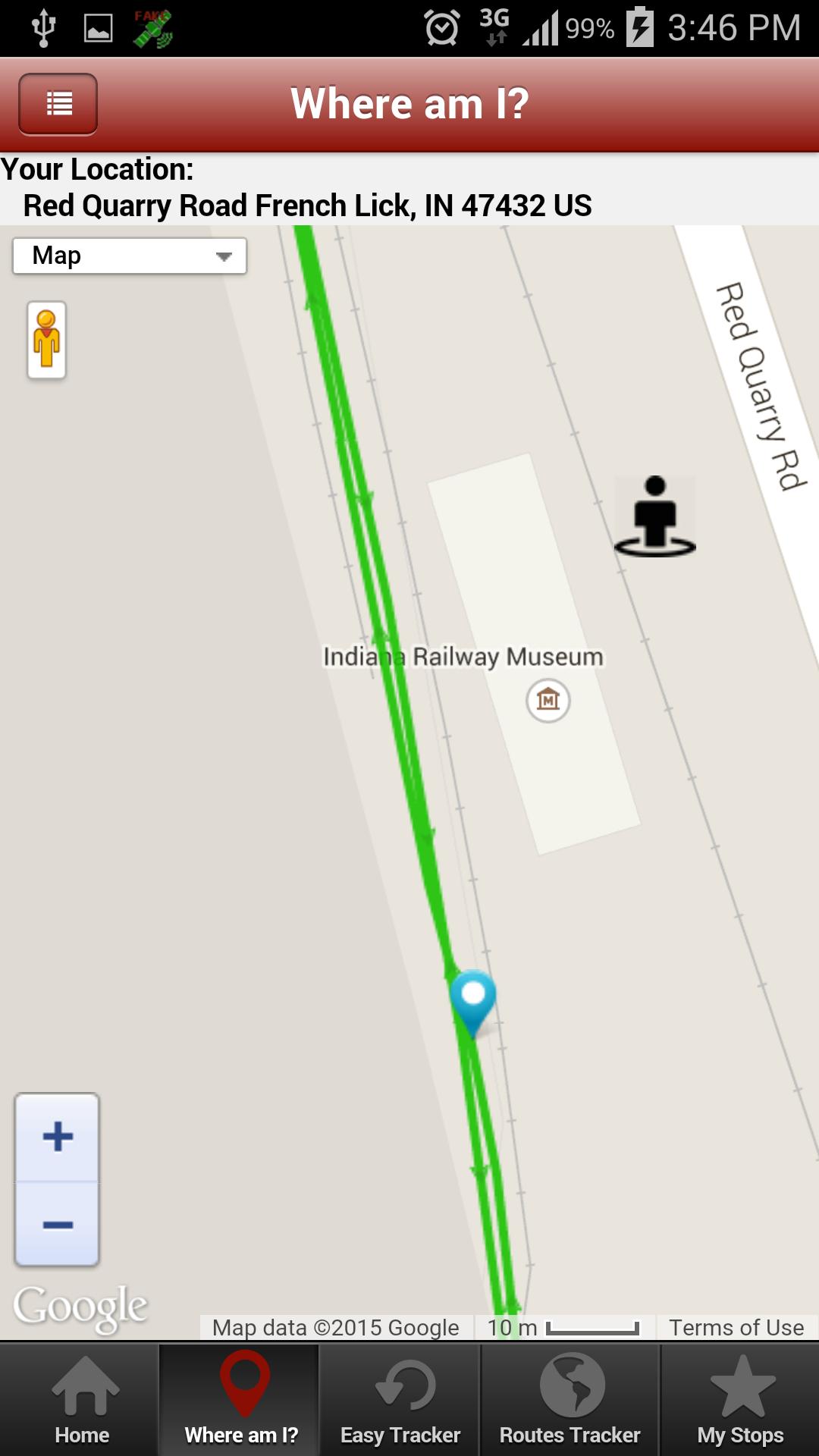The image size is (819, 1456).
Task: Switch to the My Stops tab
Action: (x=740, y=1400)
